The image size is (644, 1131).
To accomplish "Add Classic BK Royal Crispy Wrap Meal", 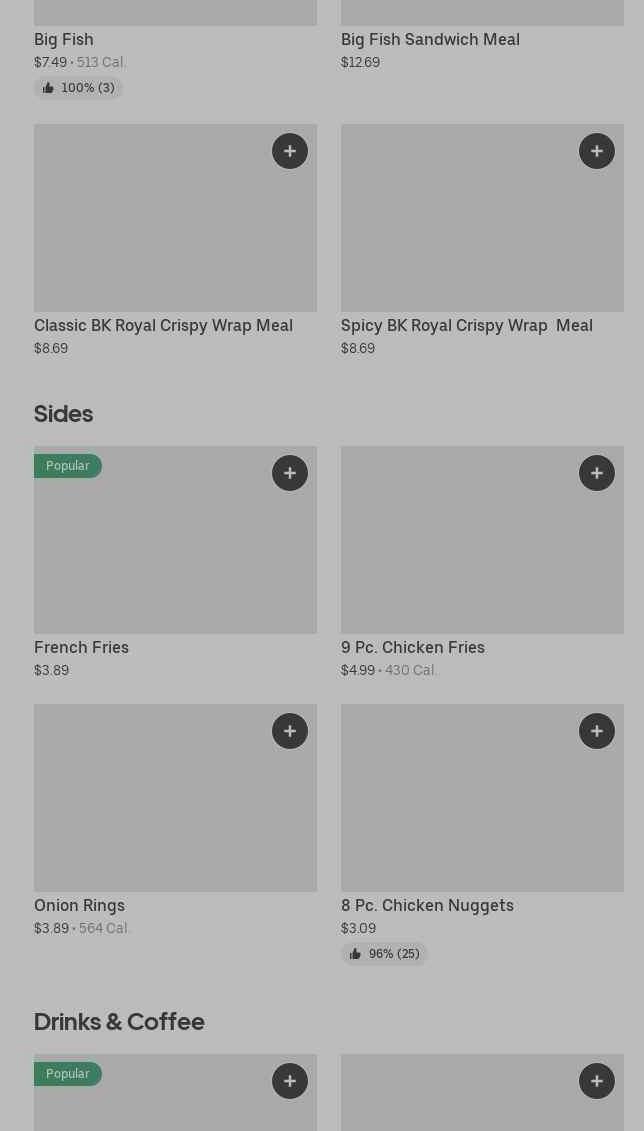I will click(290, 151).
